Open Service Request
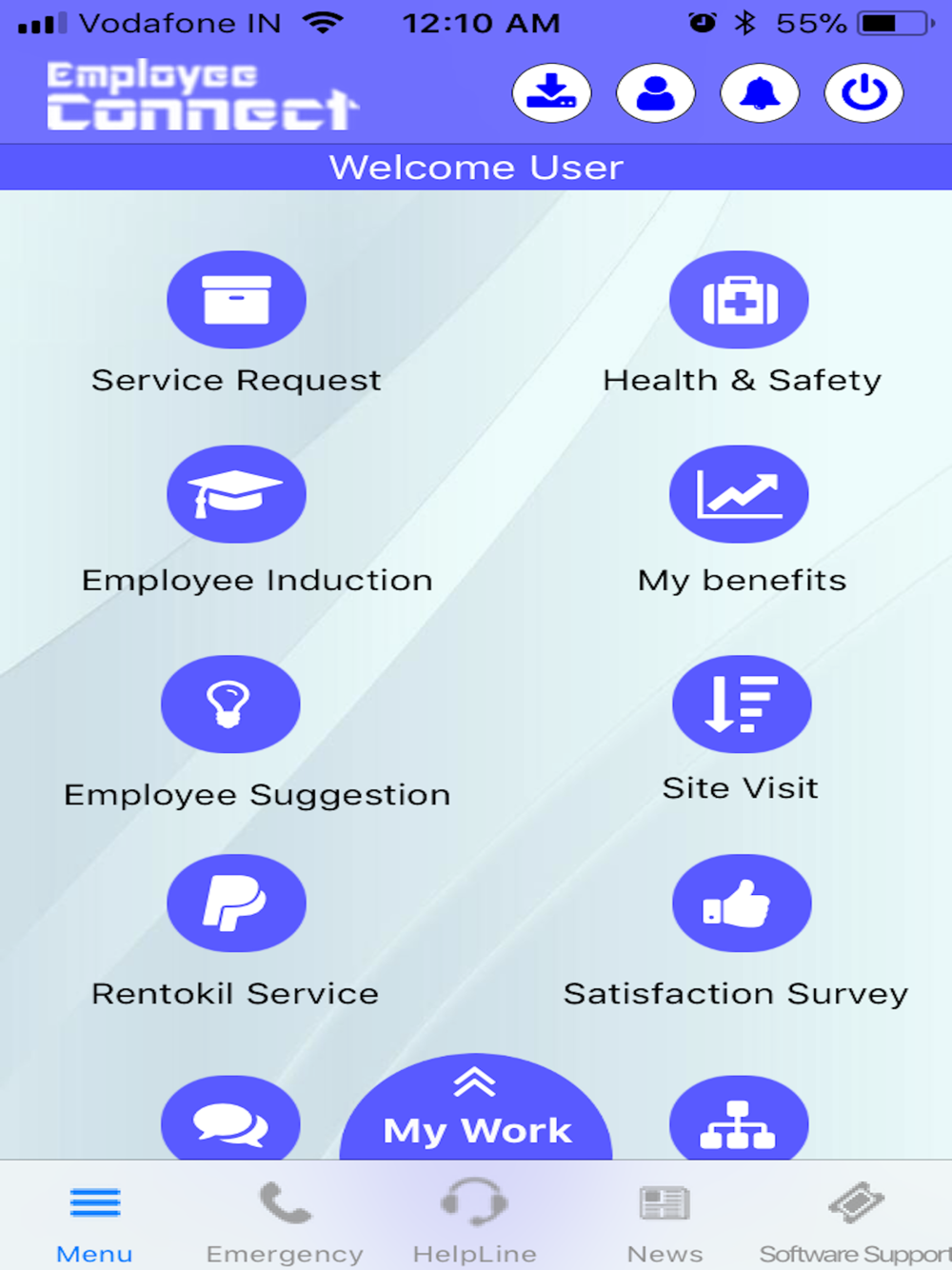 coord(236,301)
